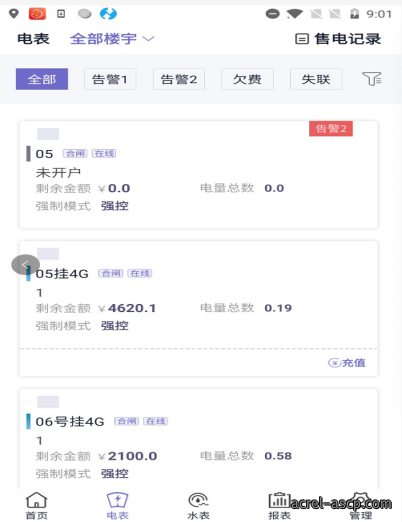This screenshot has height=522, width=402.
Task: Show 失联 meters
Action: (316, 79)
